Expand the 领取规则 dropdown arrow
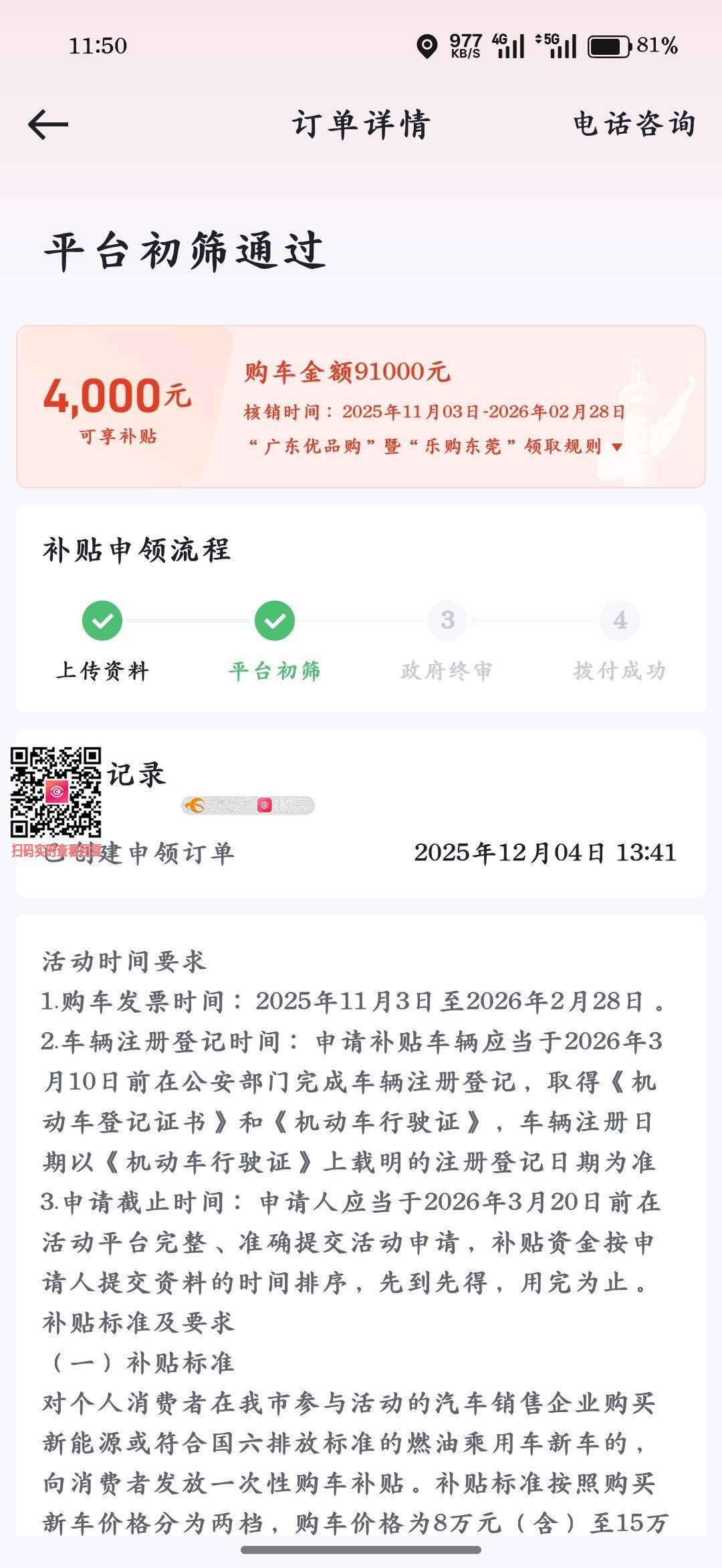 pos(617,447)
